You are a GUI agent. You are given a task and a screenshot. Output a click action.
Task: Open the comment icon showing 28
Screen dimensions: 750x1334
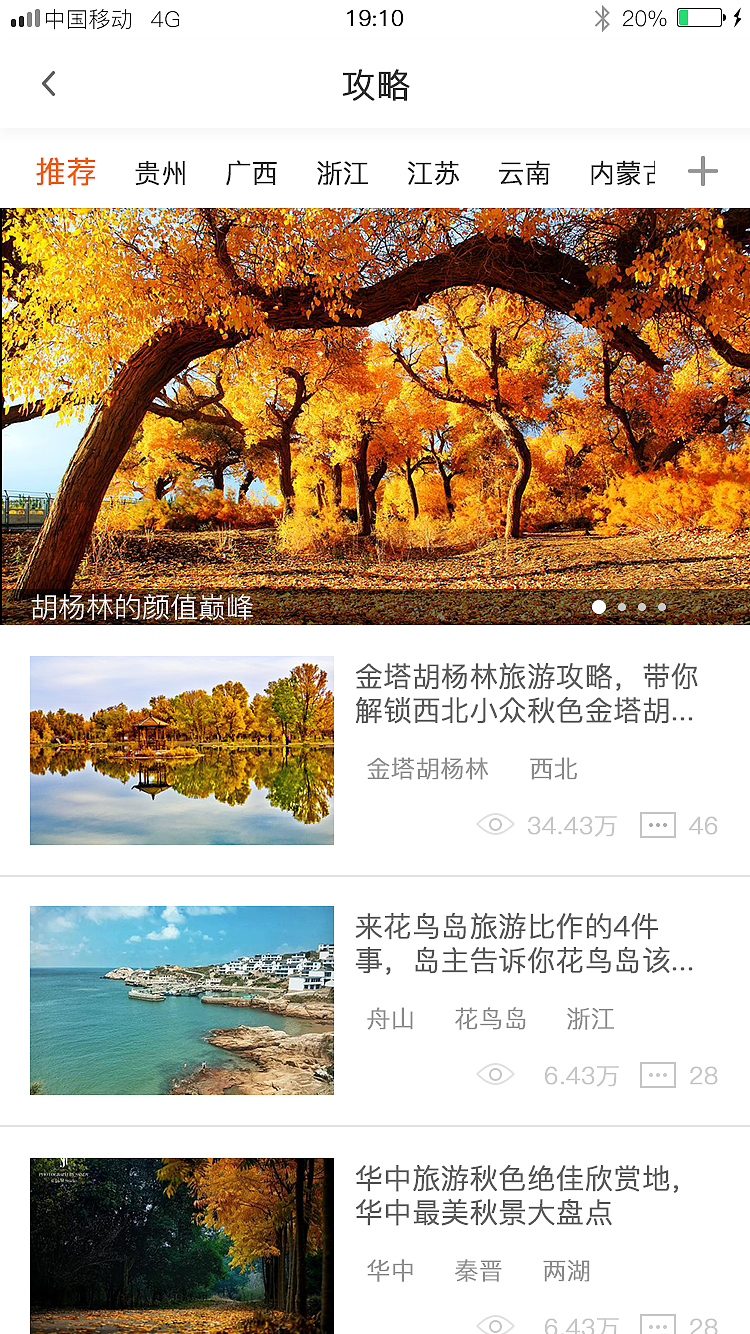tap(657, 1074)
